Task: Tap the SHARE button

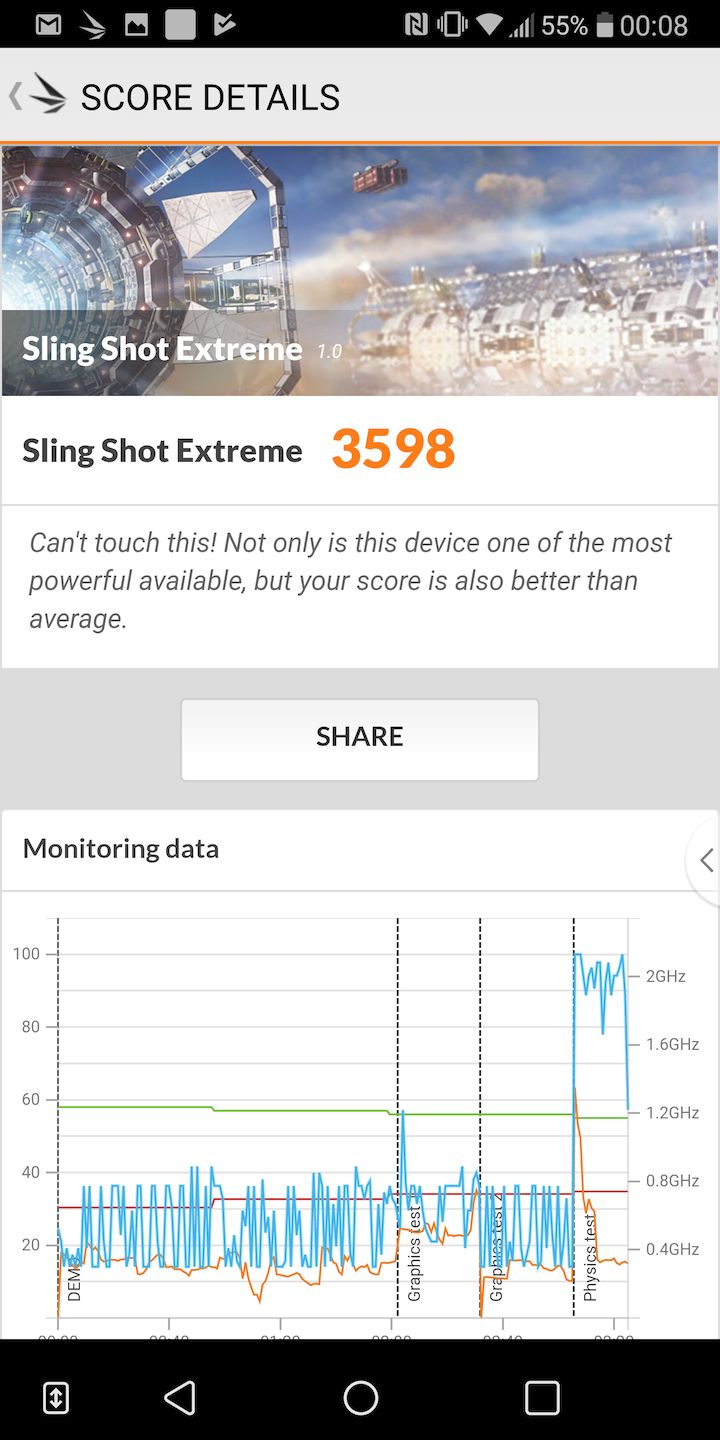Action: coord(360,738)
